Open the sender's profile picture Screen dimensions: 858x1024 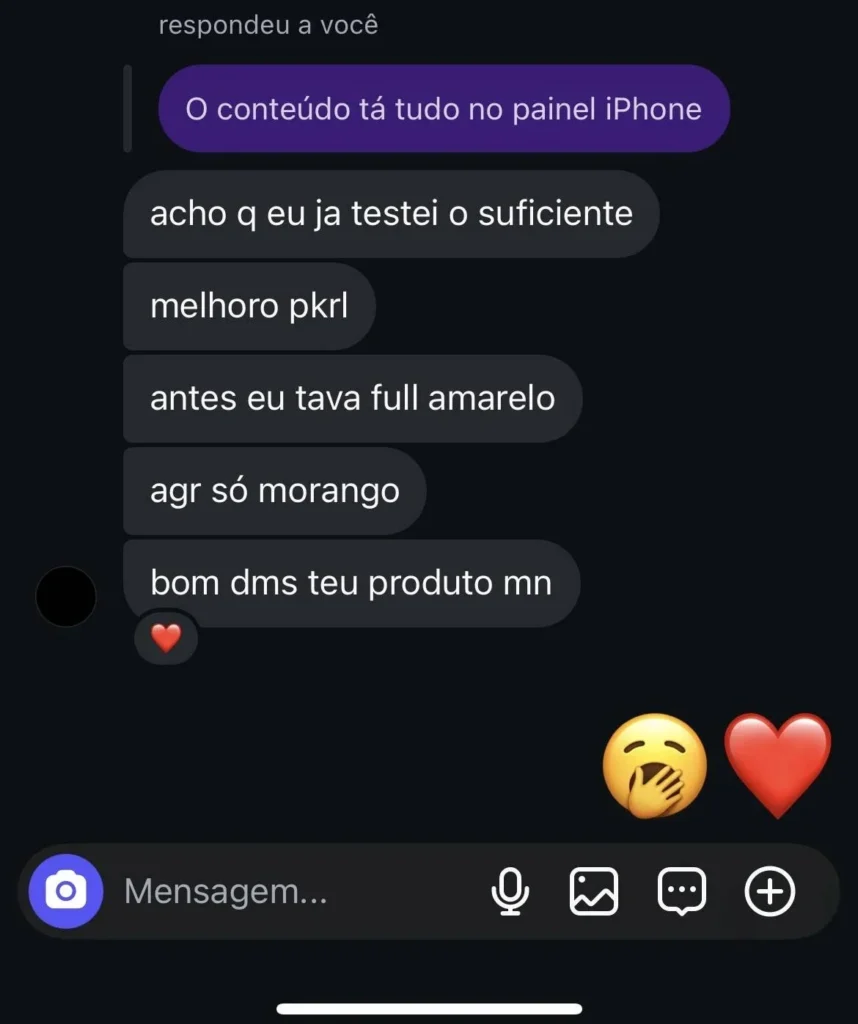66,596
